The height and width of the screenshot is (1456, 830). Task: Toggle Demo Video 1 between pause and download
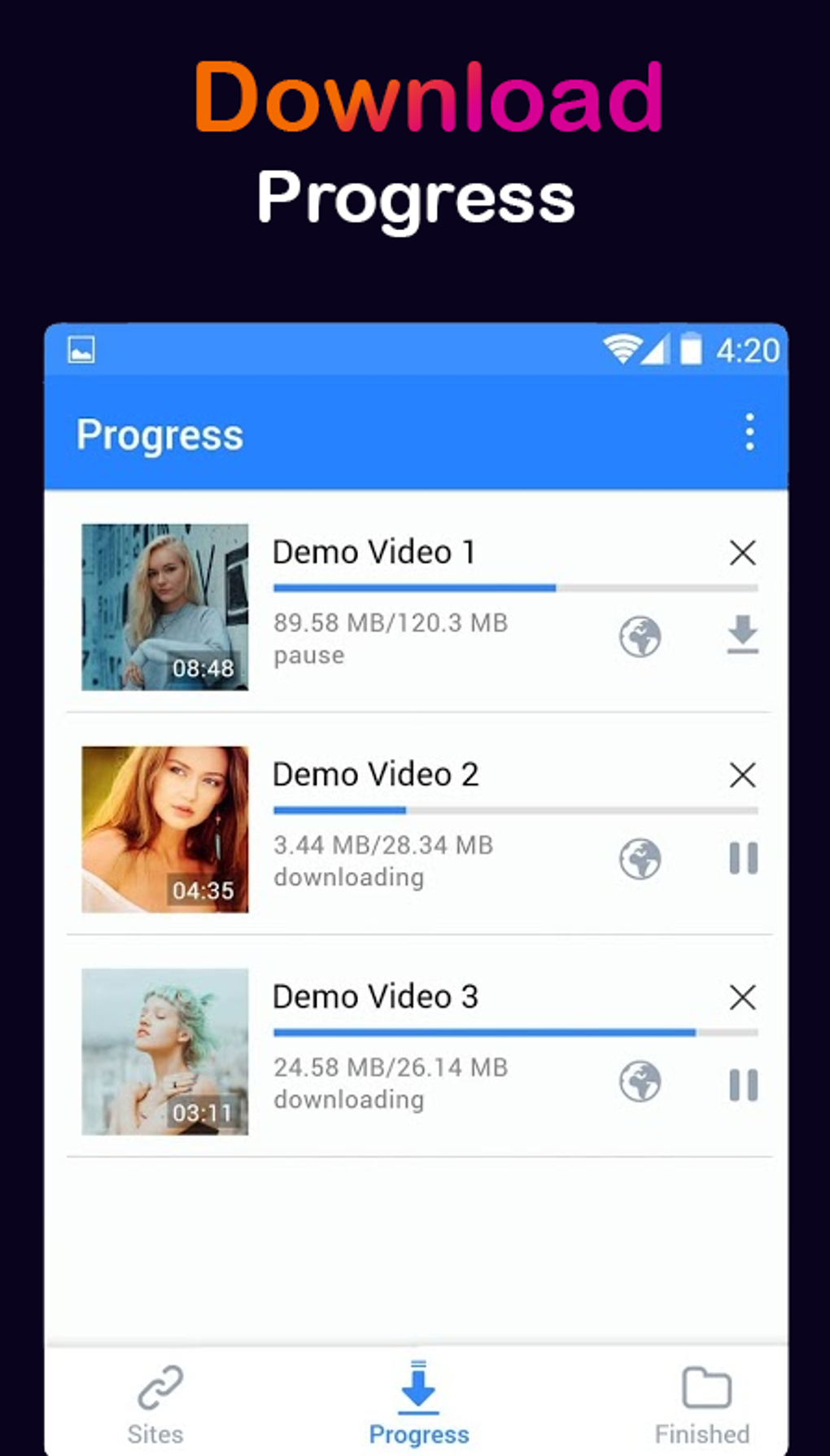click(741, 637)
